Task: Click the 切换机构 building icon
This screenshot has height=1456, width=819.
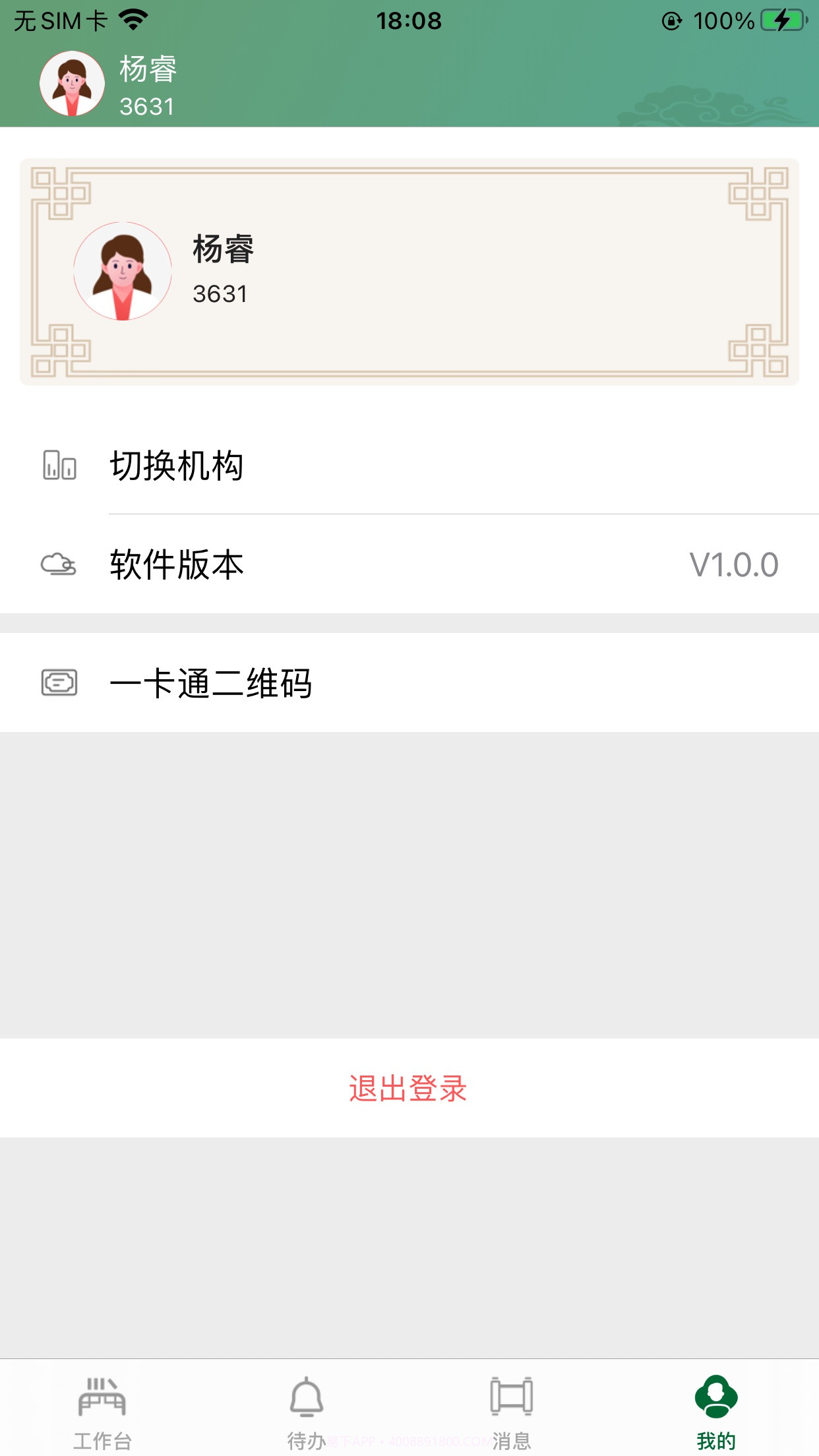Action: pos(59,465)
